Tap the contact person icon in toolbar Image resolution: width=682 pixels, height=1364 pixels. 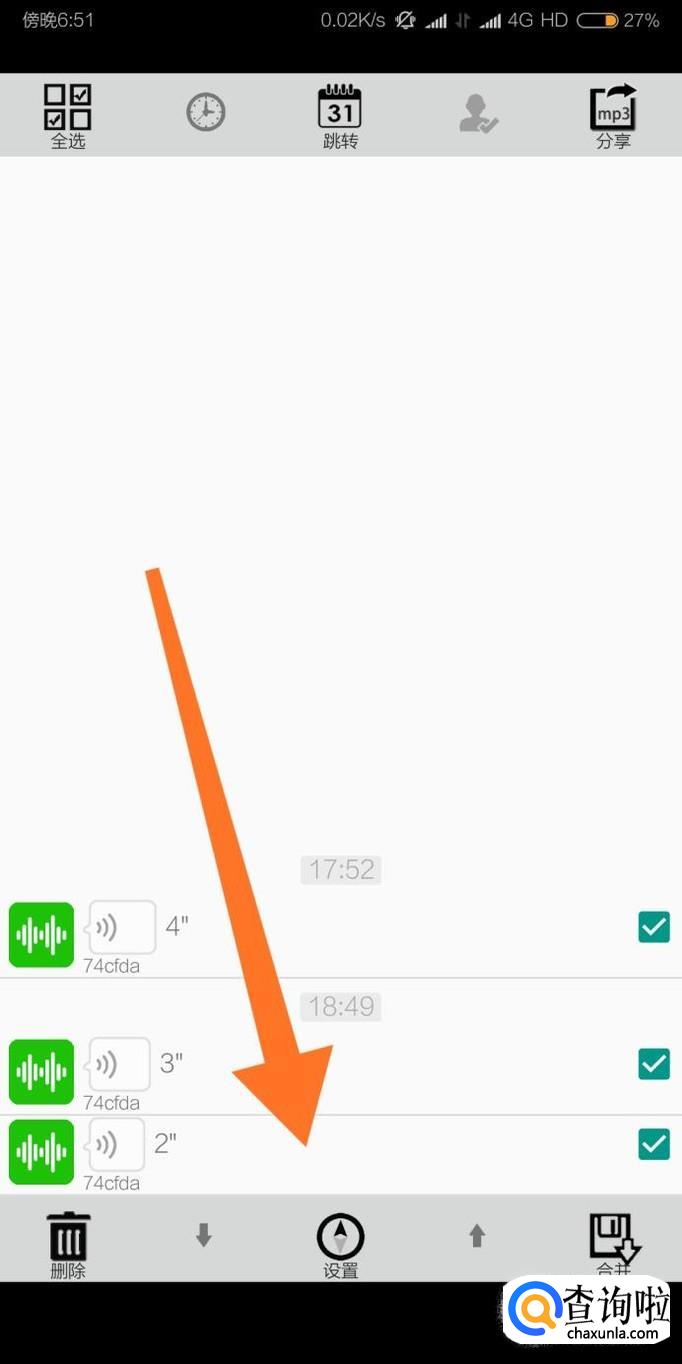point(478,113)
